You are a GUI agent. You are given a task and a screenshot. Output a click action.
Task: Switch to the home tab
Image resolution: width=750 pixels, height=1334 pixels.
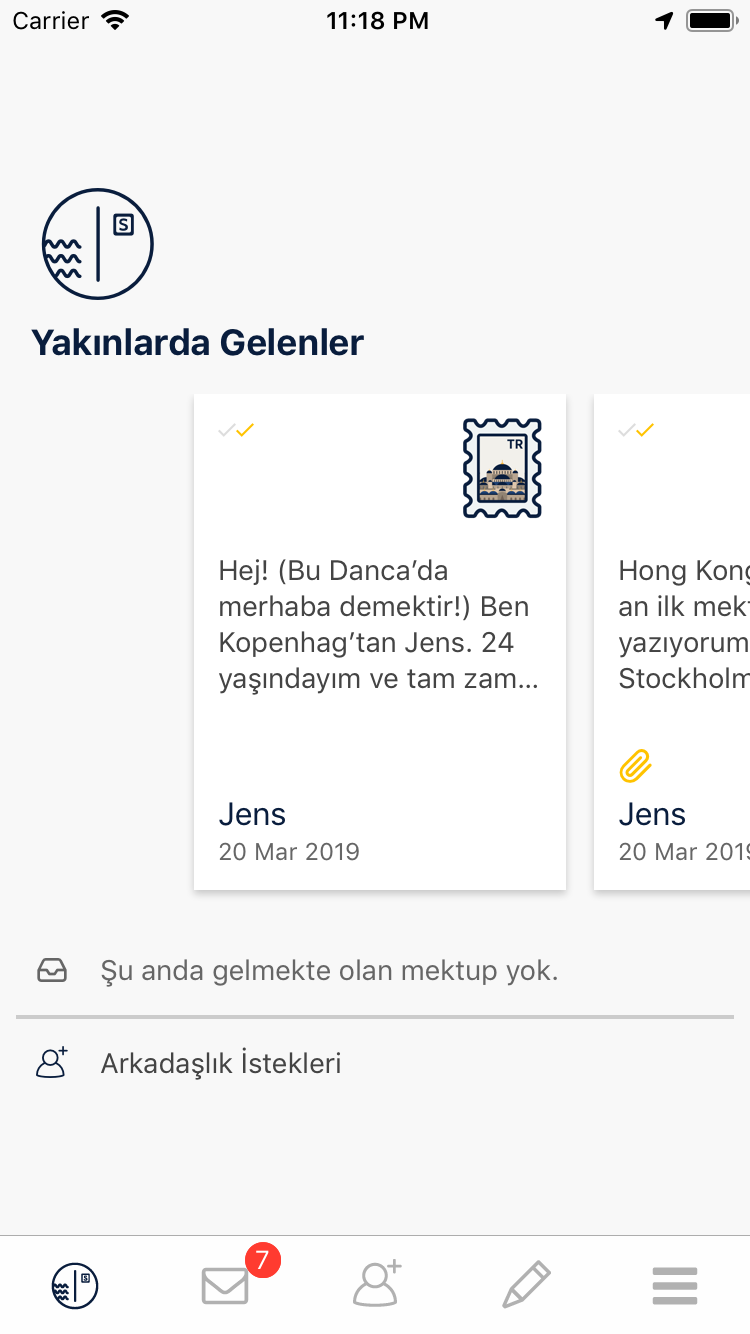[75, 1285]
